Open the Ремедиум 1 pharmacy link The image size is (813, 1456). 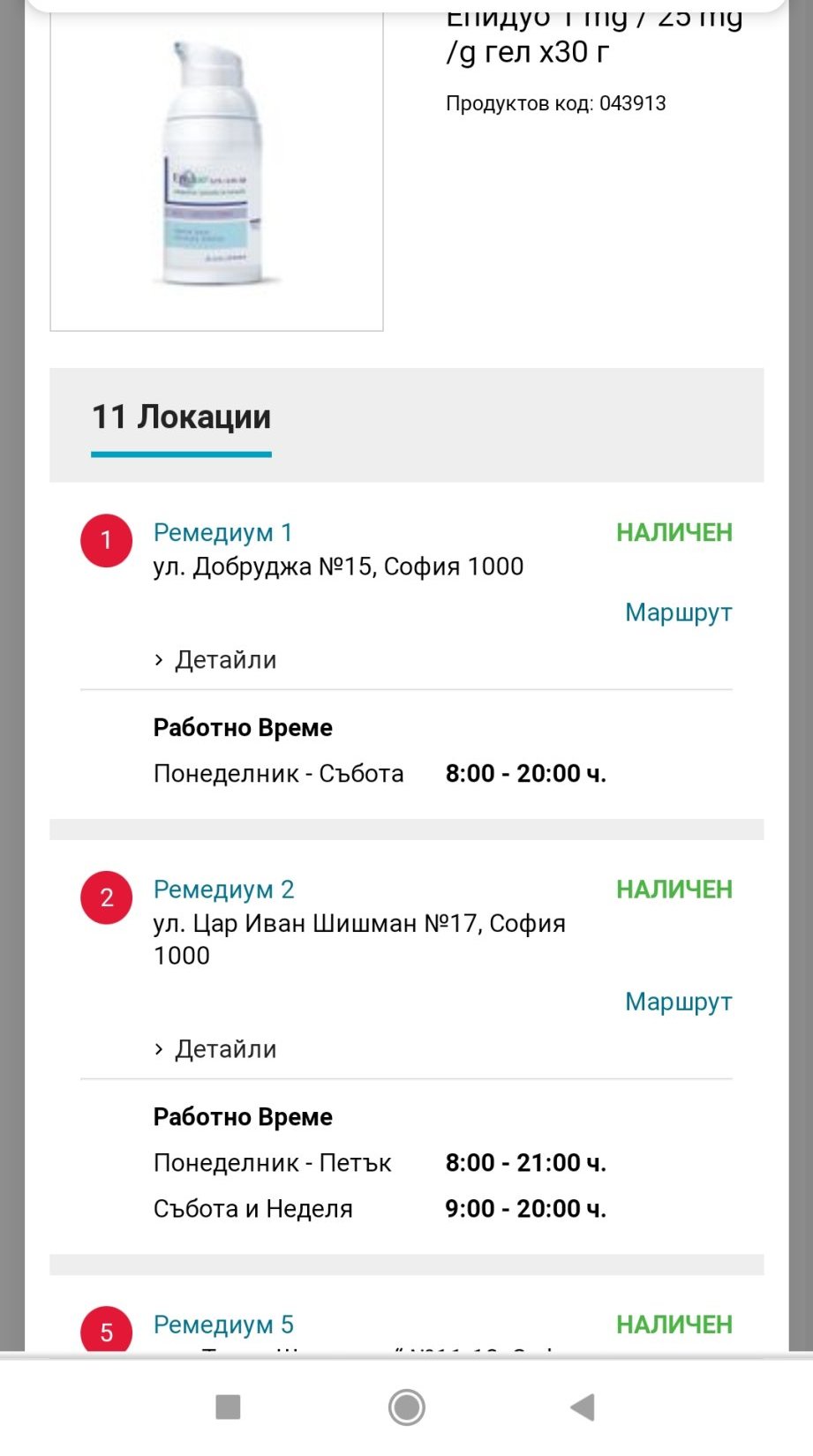222,532
